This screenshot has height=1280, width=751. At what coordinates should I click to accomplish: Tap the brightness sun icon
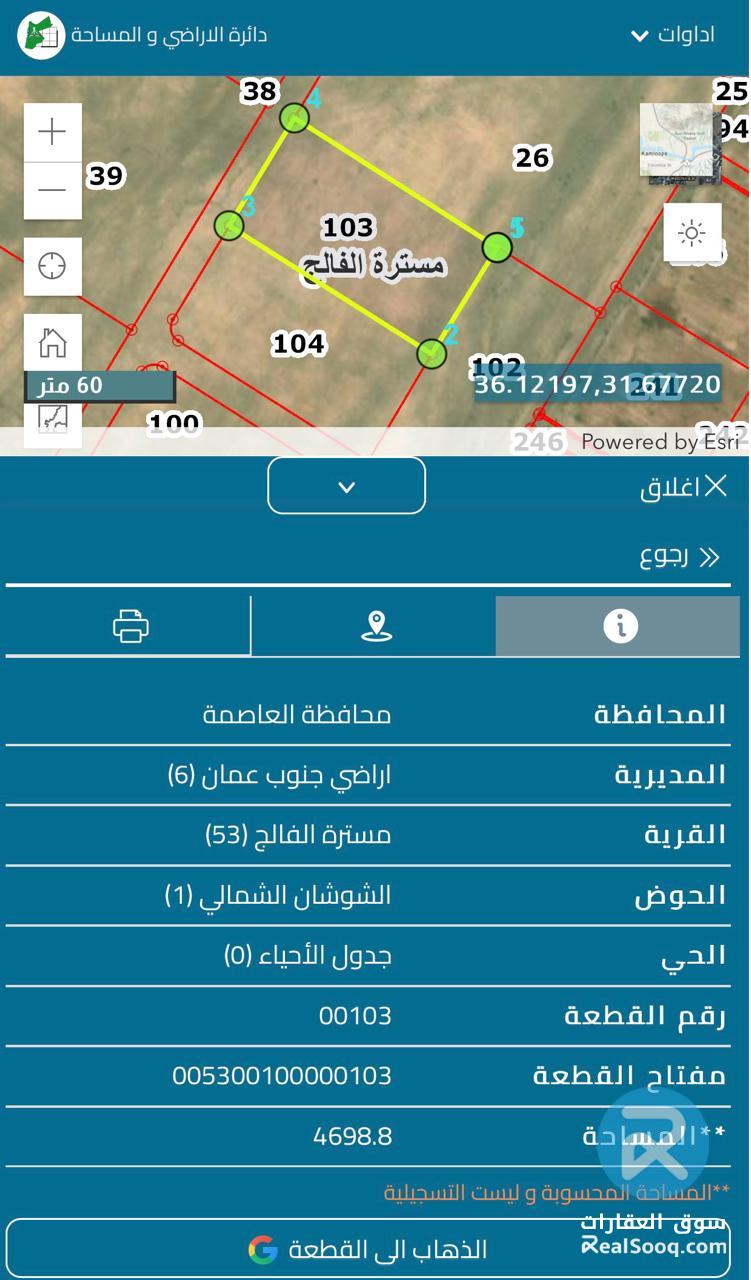tap(692, 233)
